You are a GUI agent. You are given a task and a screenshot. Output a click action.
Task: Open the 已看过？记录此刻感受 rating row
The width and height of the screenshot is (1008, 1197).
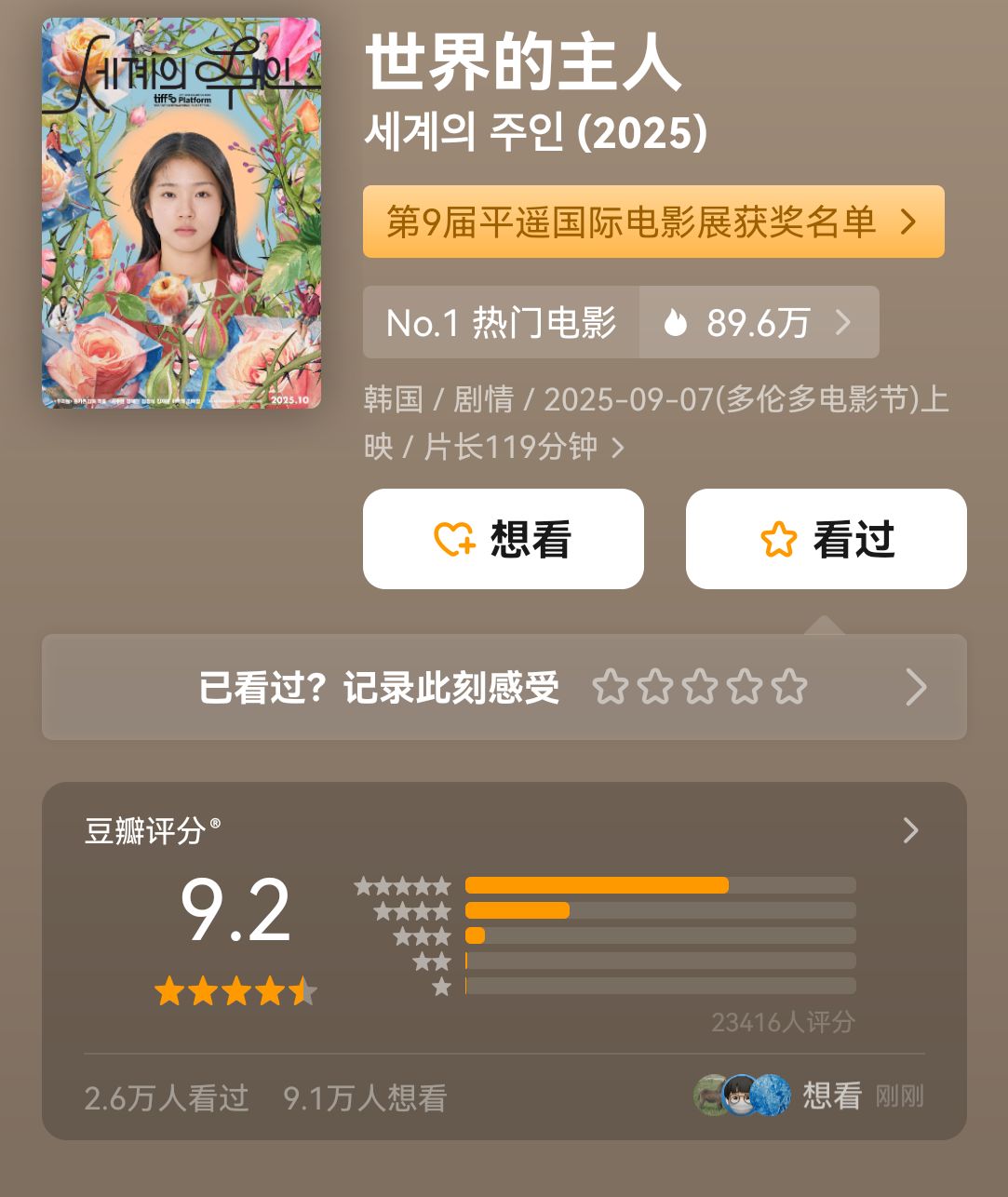click(x=504, y=688)
